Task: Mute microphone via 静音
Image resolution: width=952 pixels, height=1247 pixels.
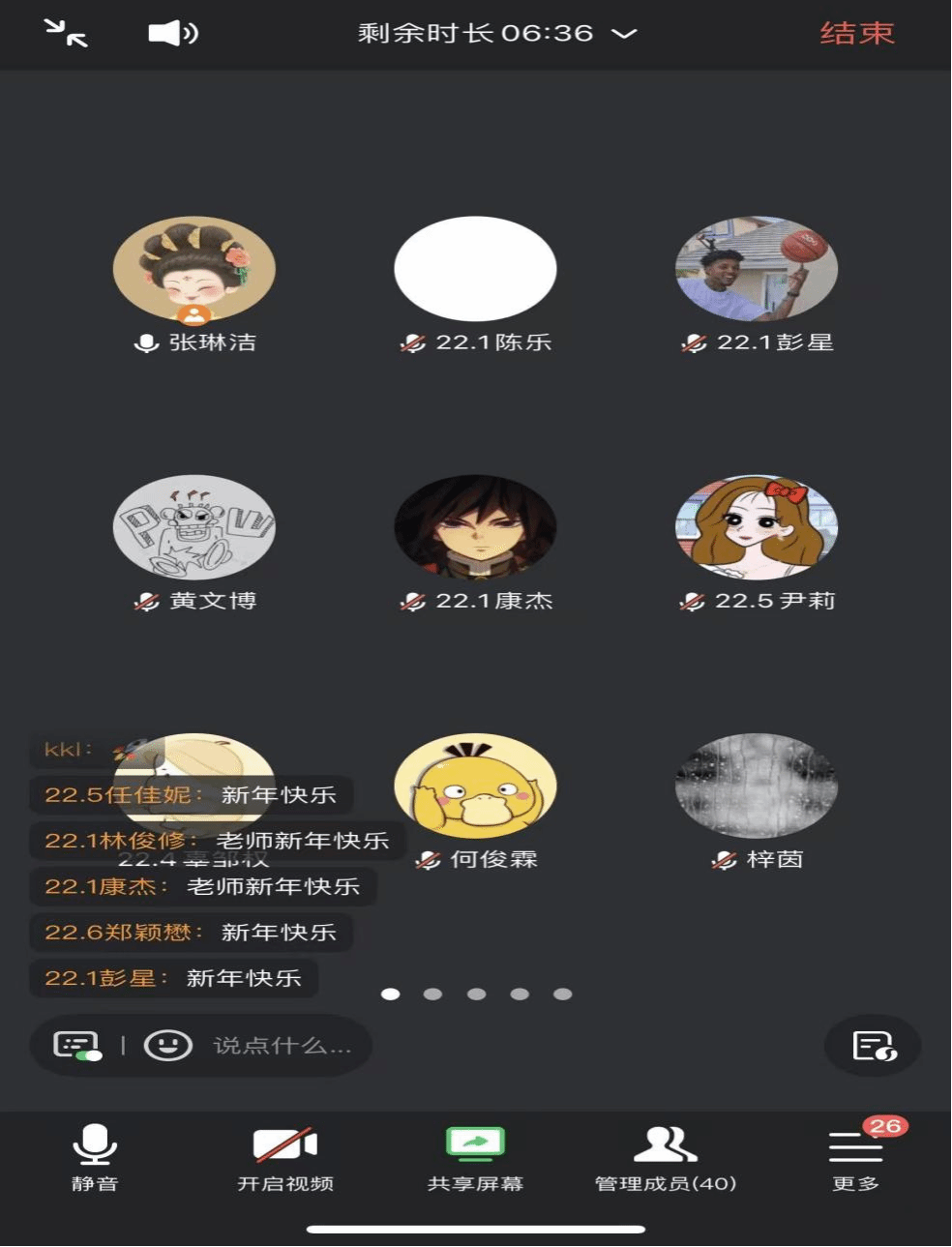Action: click(95, 1156)
